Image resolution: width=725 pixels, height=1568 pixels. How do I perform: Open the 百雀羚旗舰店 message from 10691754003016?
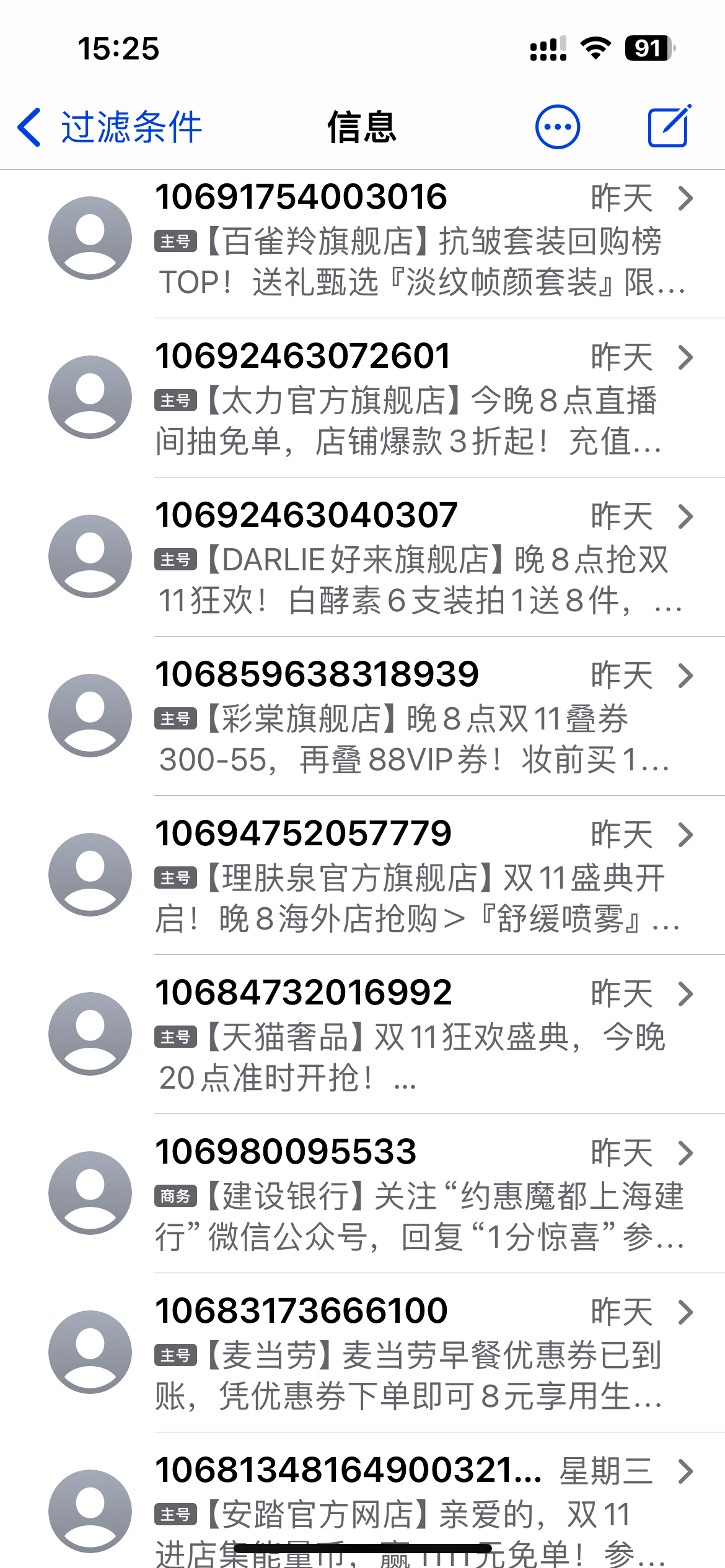421,242
